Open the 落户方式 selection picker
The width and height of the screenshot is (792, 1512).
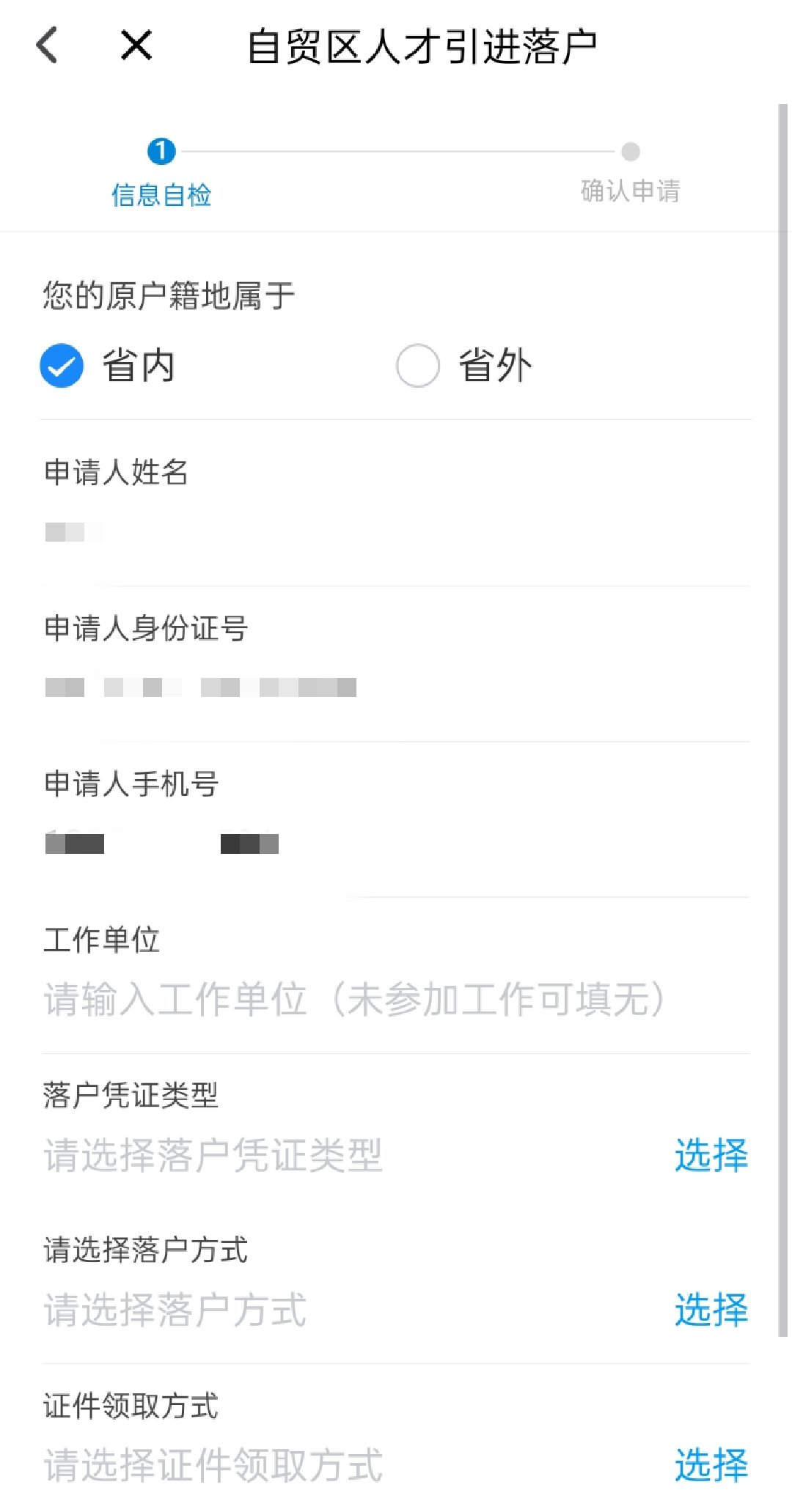[x=711, y=1310]
